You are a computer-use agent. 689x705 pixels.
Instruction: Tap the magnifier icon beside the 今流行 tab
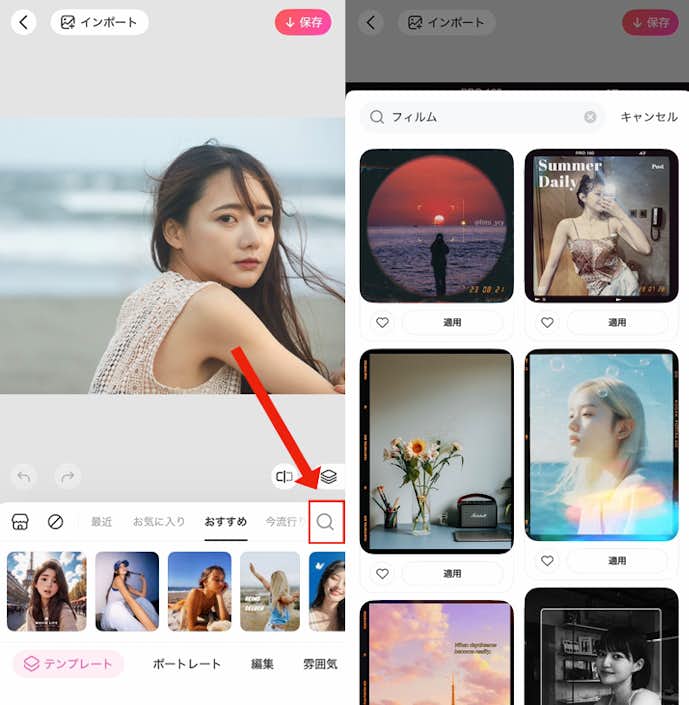(x=325, y=521)
